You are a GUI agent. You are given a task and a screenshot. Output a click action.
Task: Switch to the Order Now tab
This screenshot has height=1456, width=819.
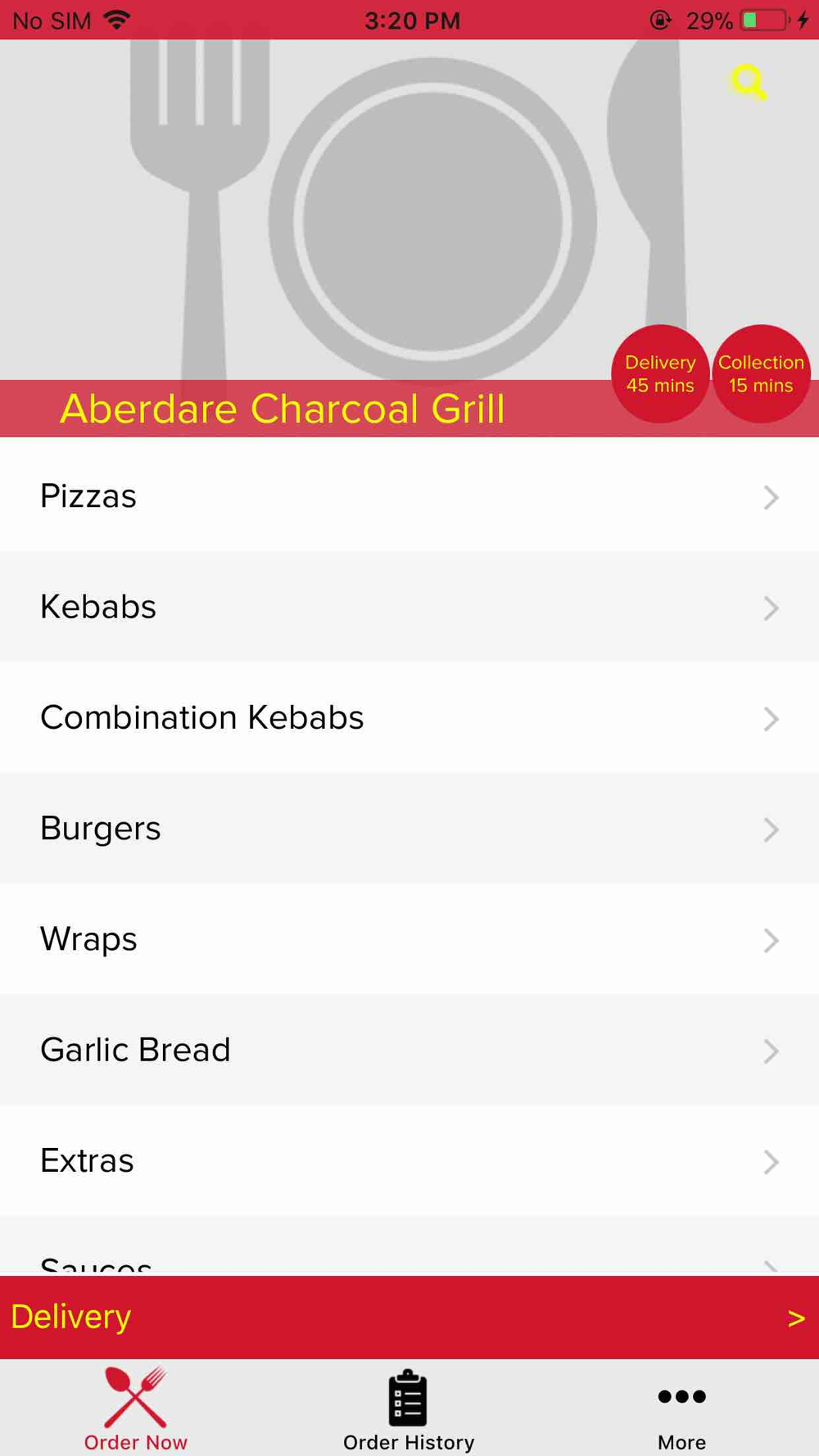pyautogui.click(x=136, y=1409)
